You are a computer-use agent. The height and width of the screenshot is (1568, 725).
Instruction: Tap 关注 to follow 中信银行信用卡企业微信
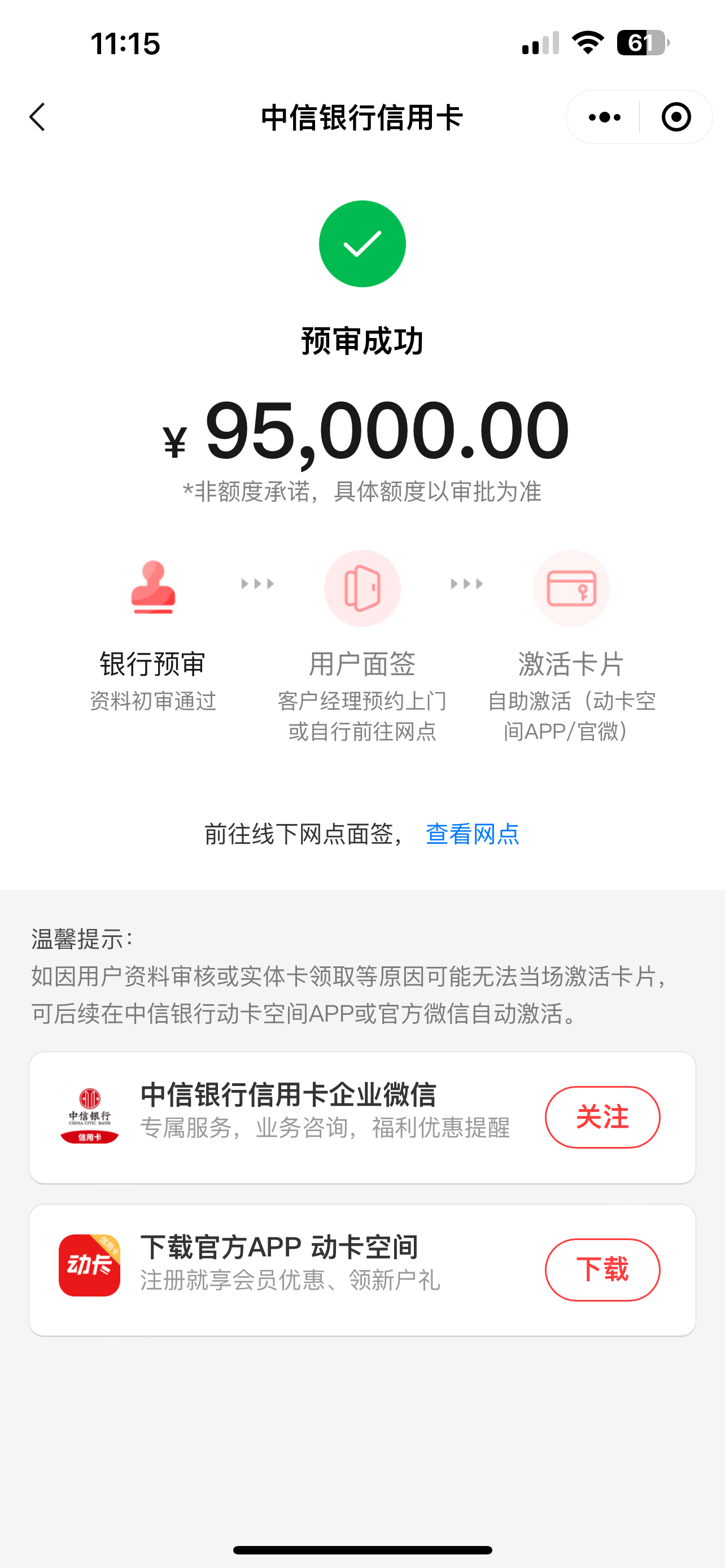tap(602, 1117)
